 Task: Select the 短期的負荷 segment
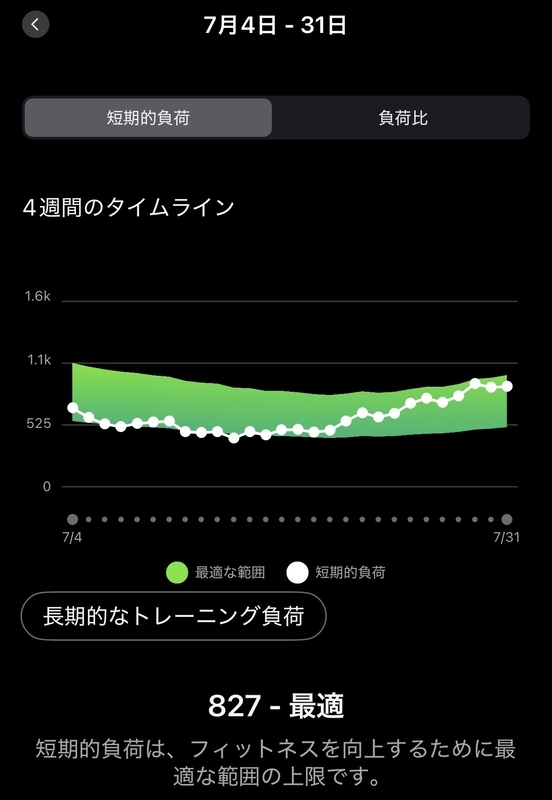coord(148,118)
